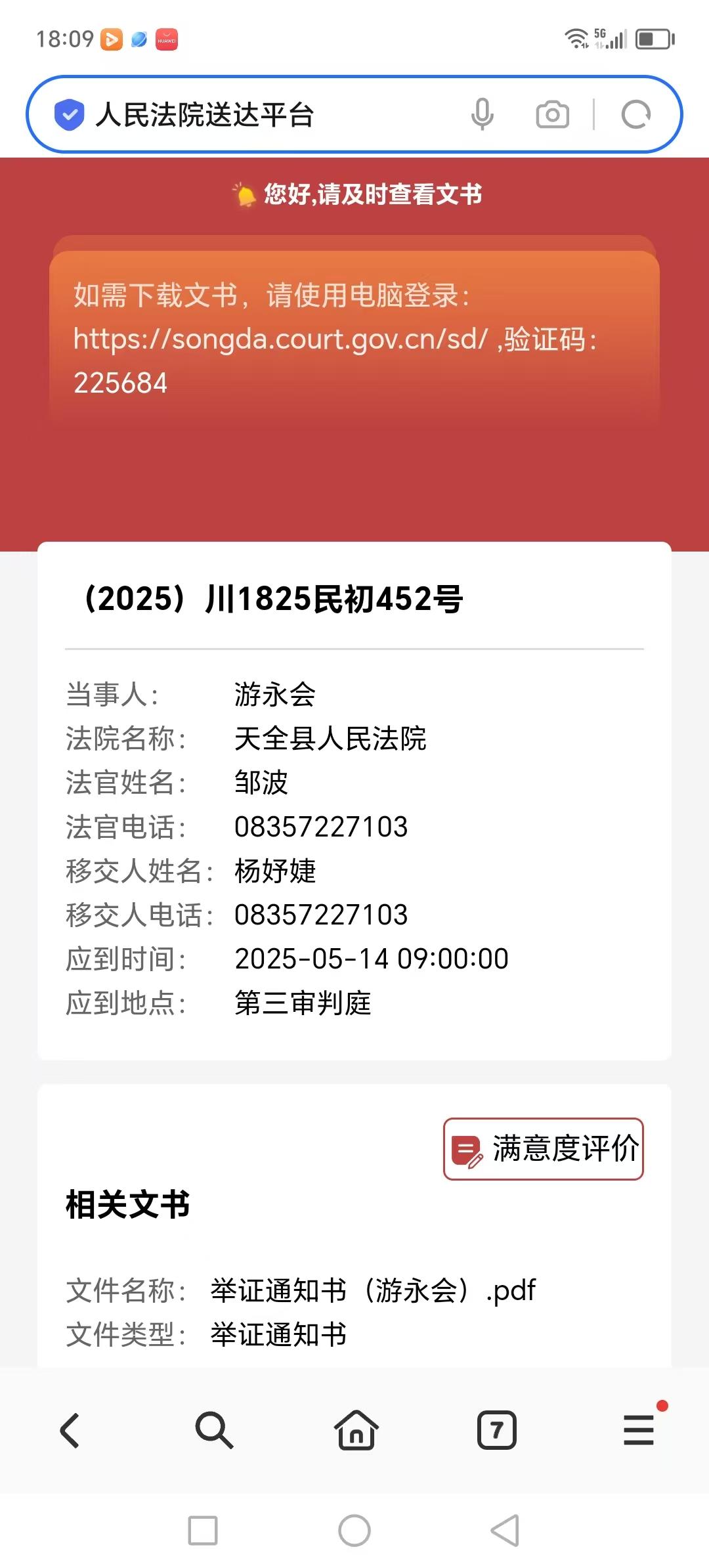The image size is (709, 1568).
Task: Open the browser search magnifier
Action: click(214, 1430)
